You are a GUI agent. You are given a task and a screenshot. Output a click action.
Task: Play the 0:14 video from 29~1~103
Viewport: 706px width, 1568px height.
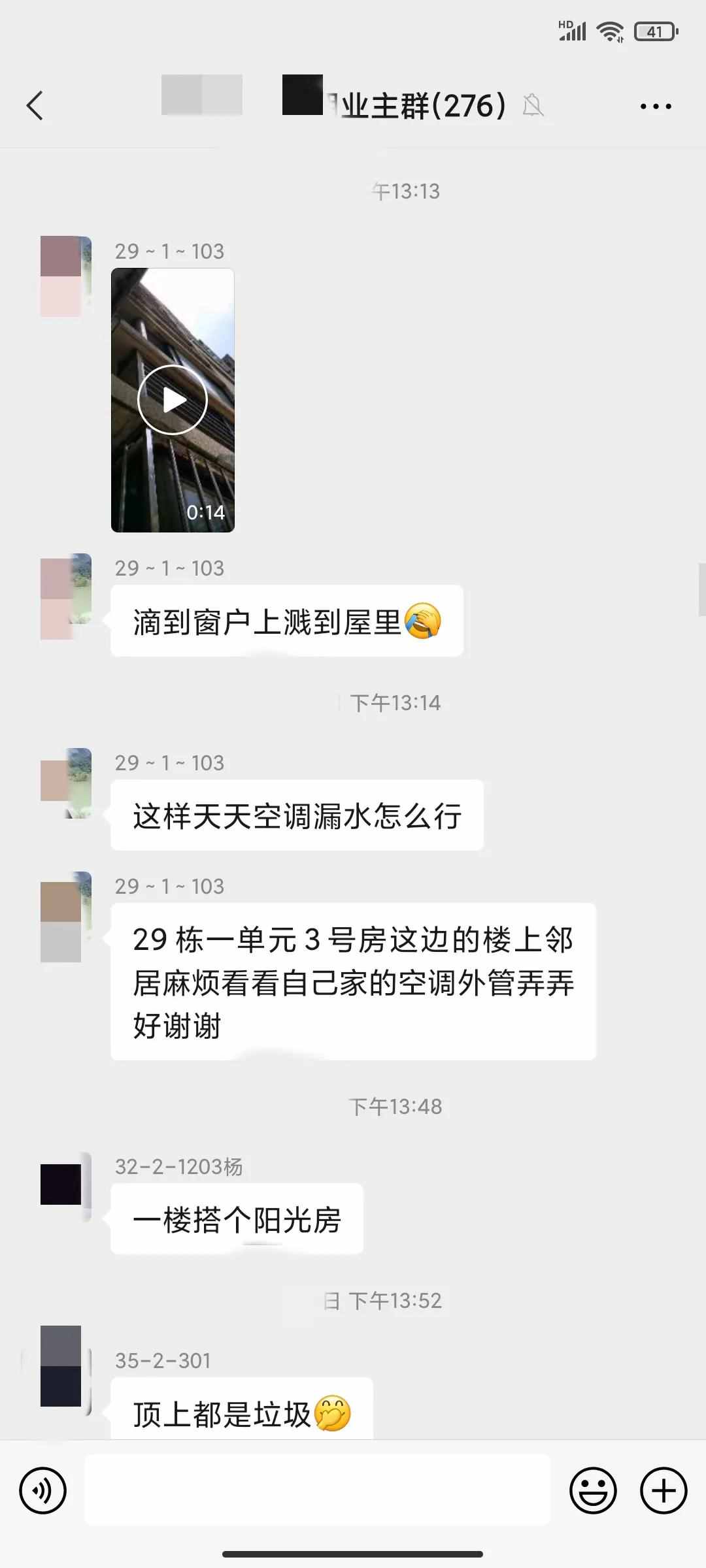click(173, 400)
